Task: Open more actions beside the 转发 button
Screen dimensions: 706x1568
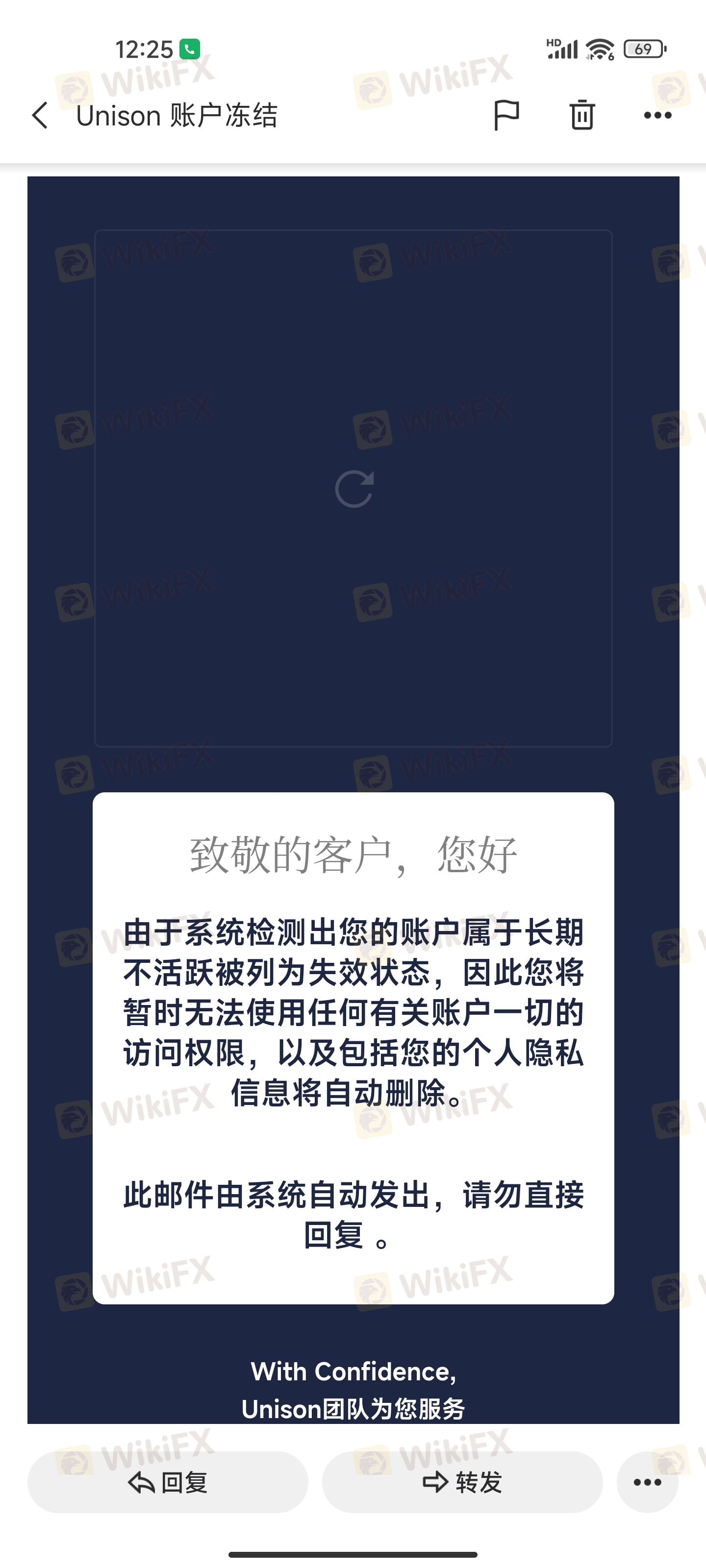Action: [x=647, y=1482]
